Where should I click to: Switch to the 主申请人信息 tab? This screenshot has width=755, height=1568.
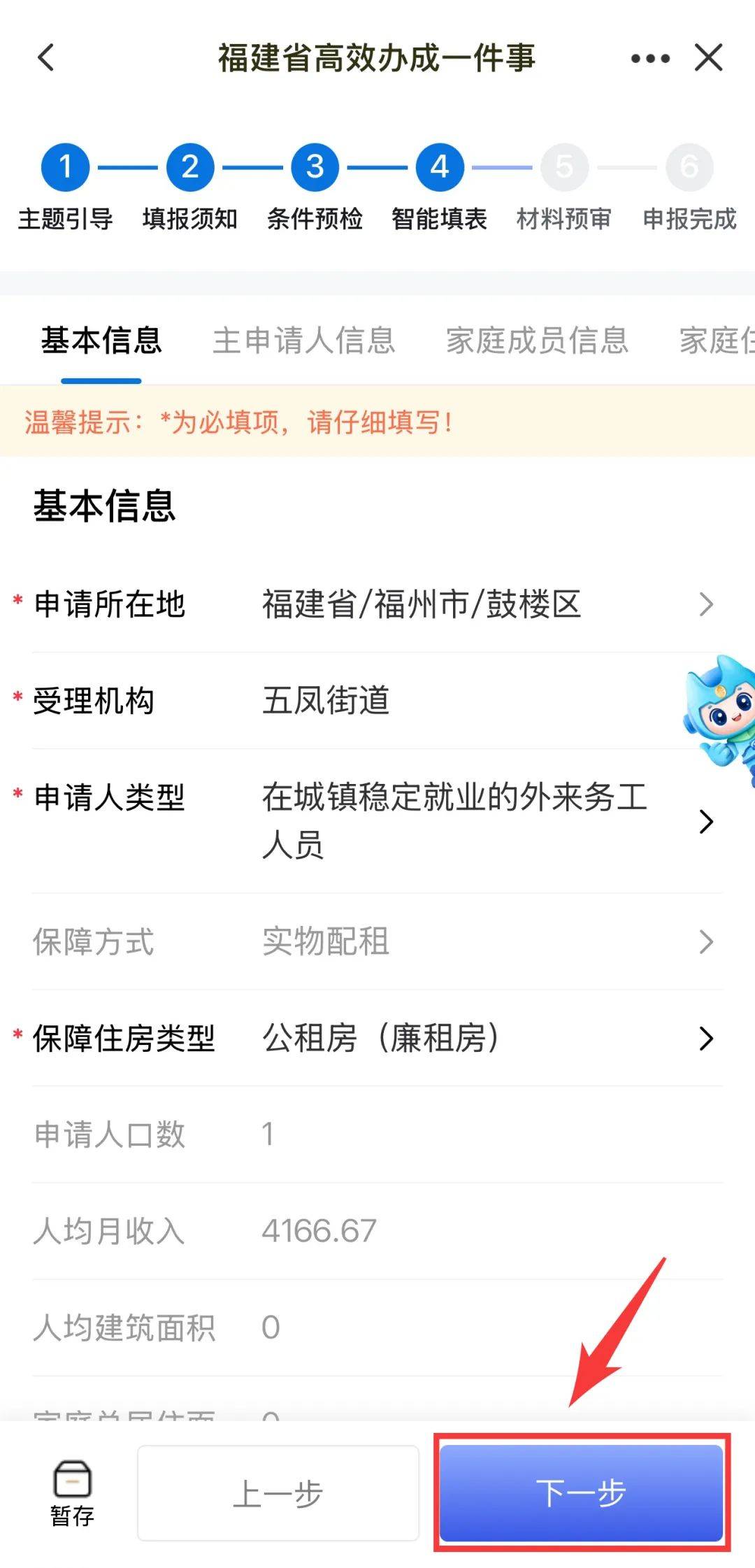[x=305, y=341]
